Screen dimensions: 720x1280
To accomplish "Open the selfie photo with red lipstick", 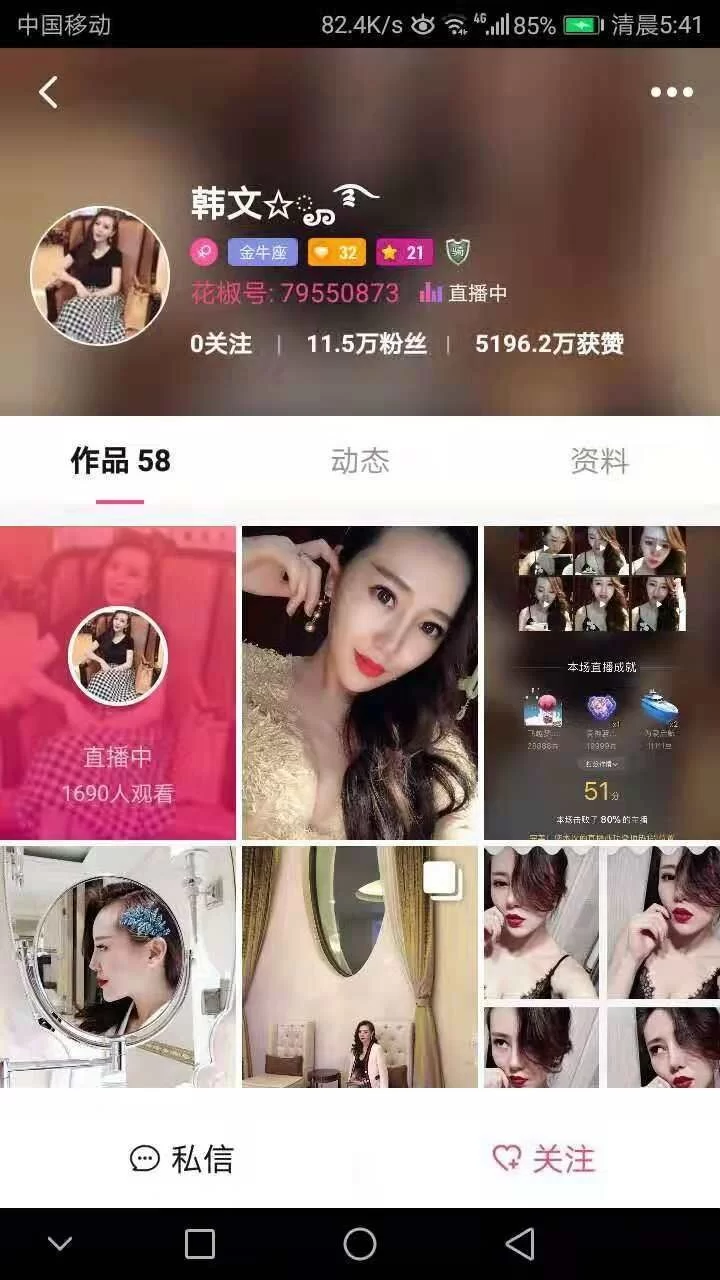I will click(359, 683).
